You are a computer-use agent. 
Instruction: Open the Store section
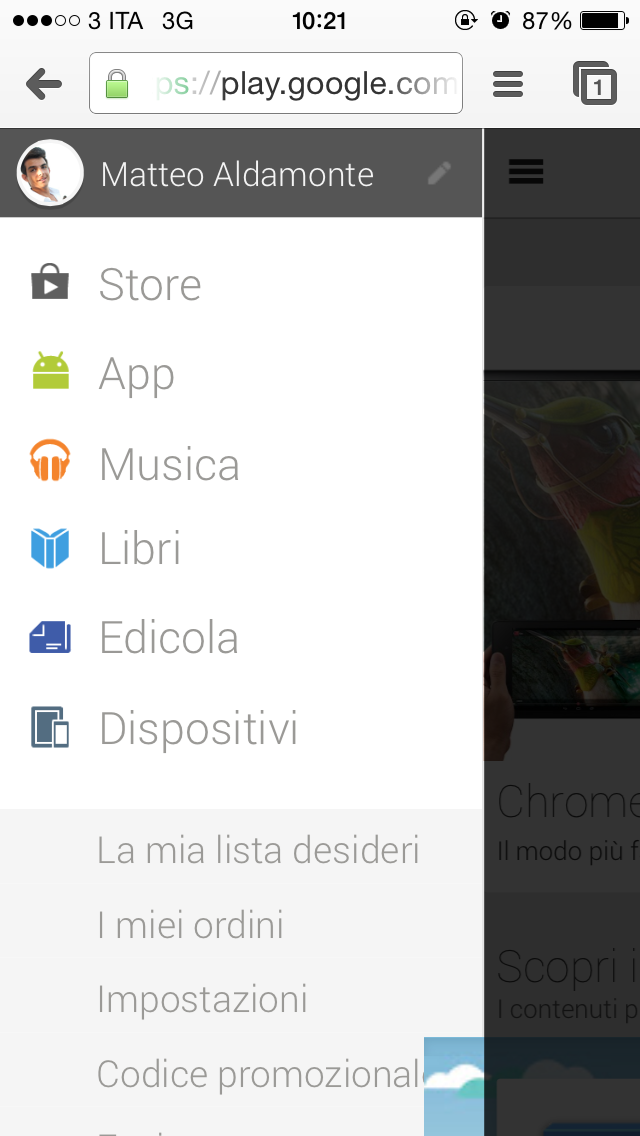150,285
